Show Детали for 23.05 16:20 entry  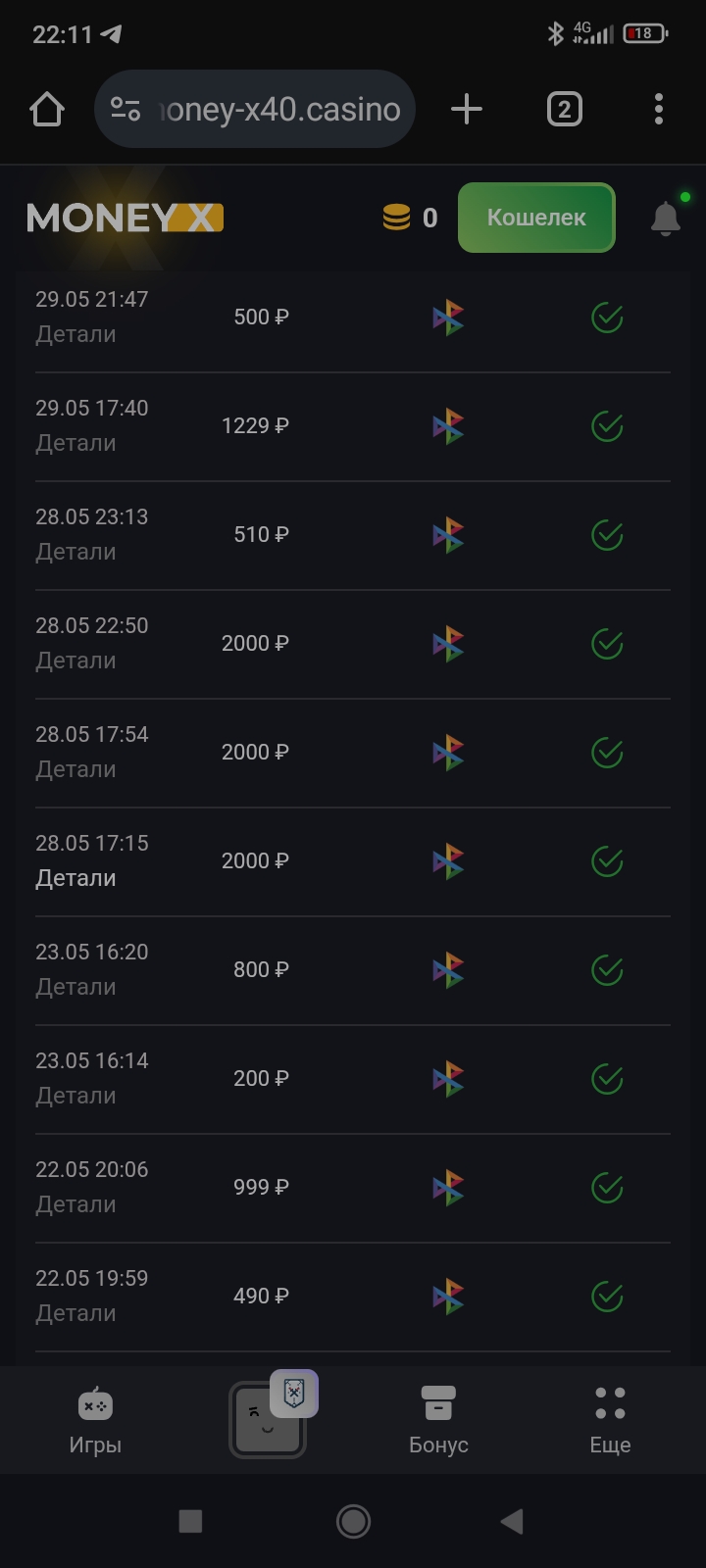point(76,987)
